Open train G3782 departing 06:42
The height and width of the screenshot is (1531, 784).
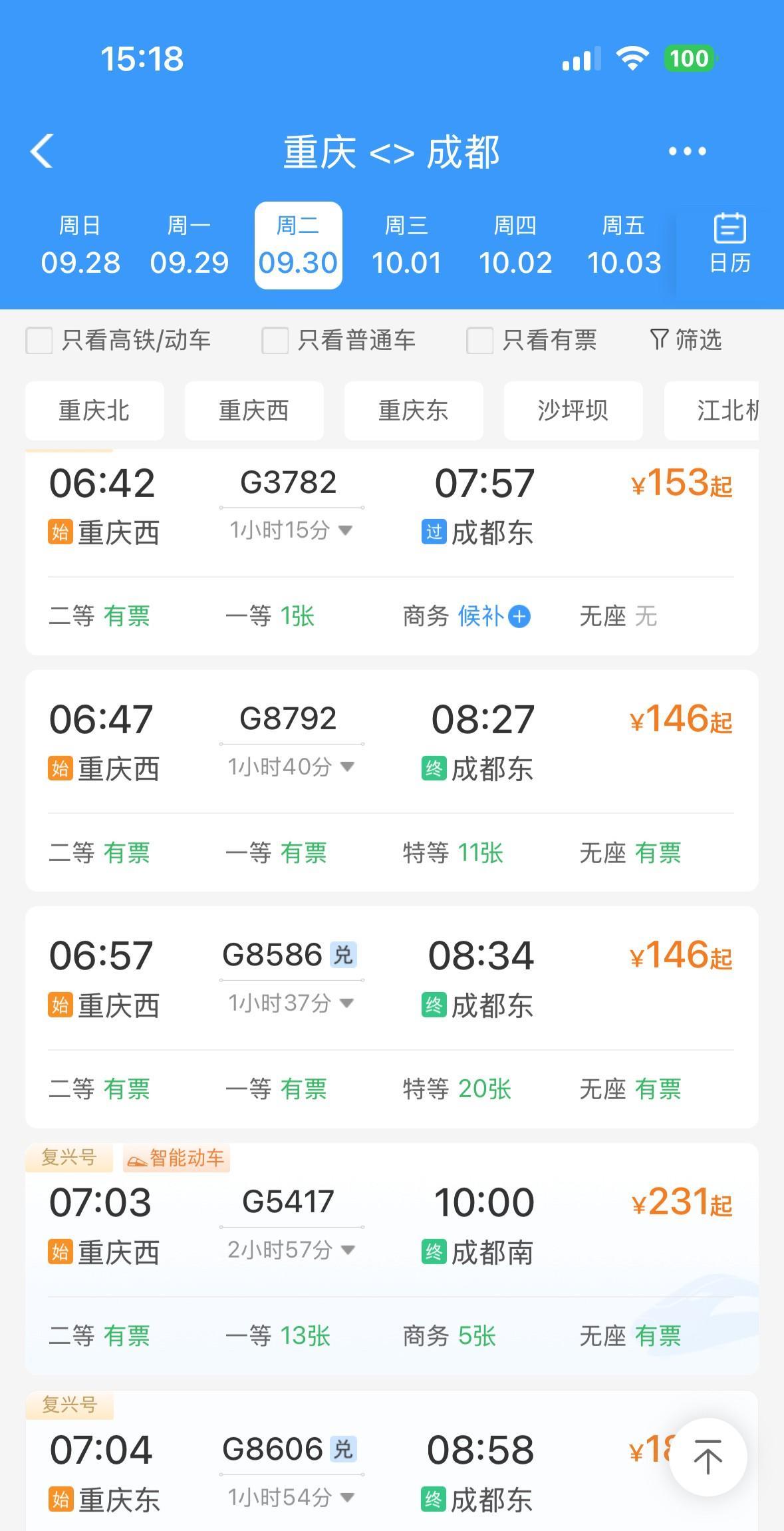tap(288, 484)
